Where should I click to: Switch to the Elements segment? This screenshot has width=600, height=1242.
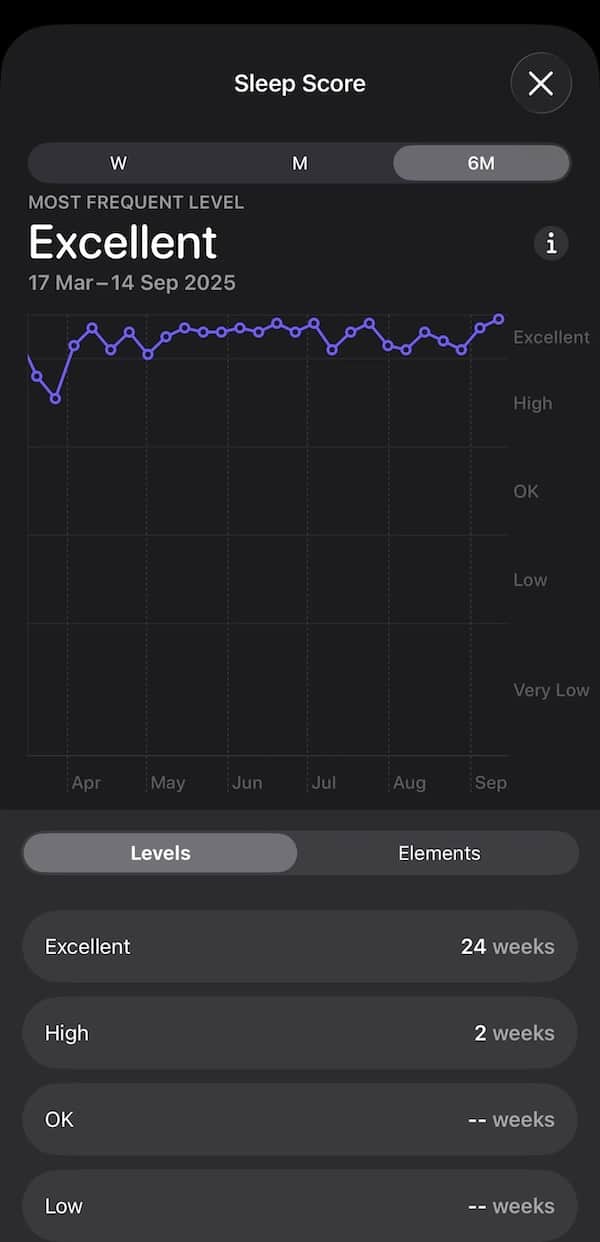(439, 853)
